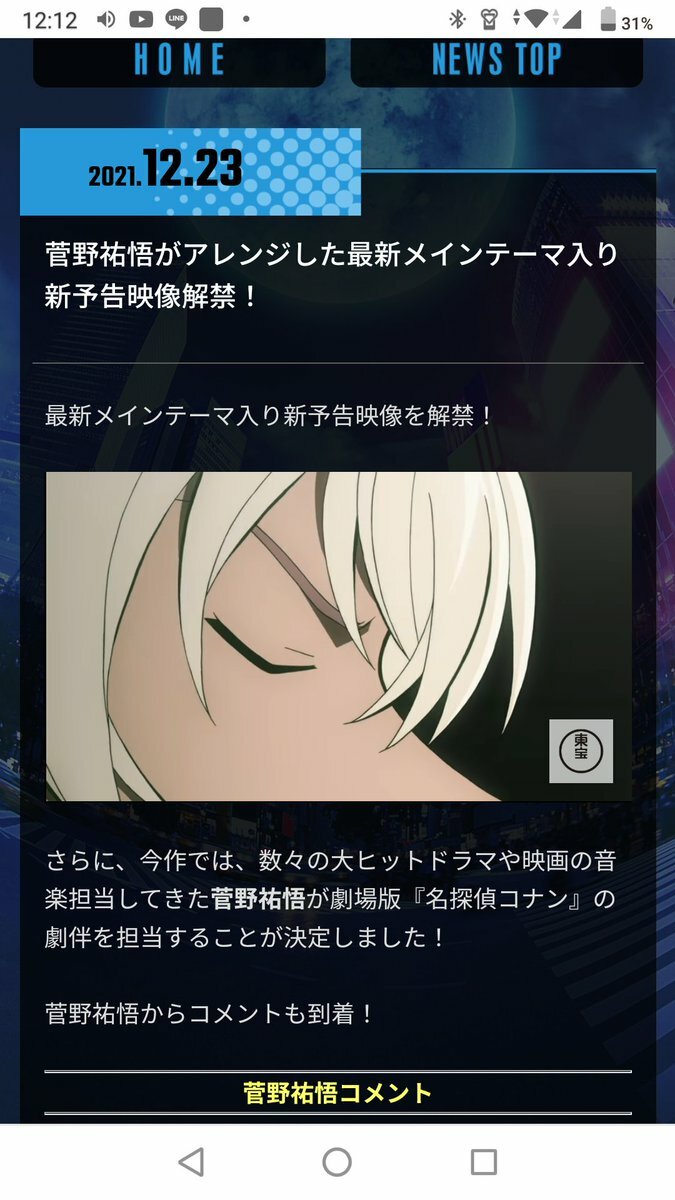
Task: Go to the HOME page
Action: pos(180,61)
